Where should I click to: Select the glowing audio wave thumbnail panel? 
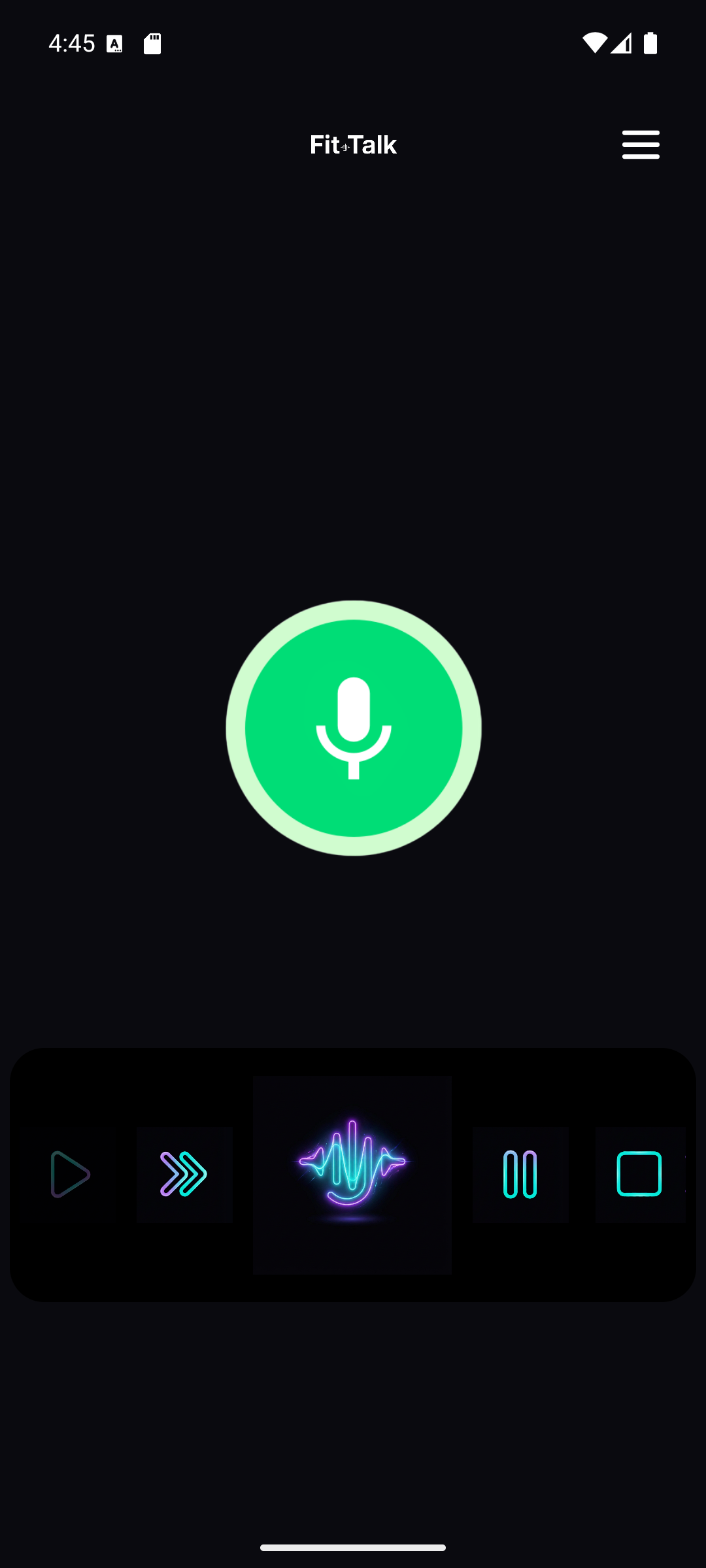coord(352,1174)
